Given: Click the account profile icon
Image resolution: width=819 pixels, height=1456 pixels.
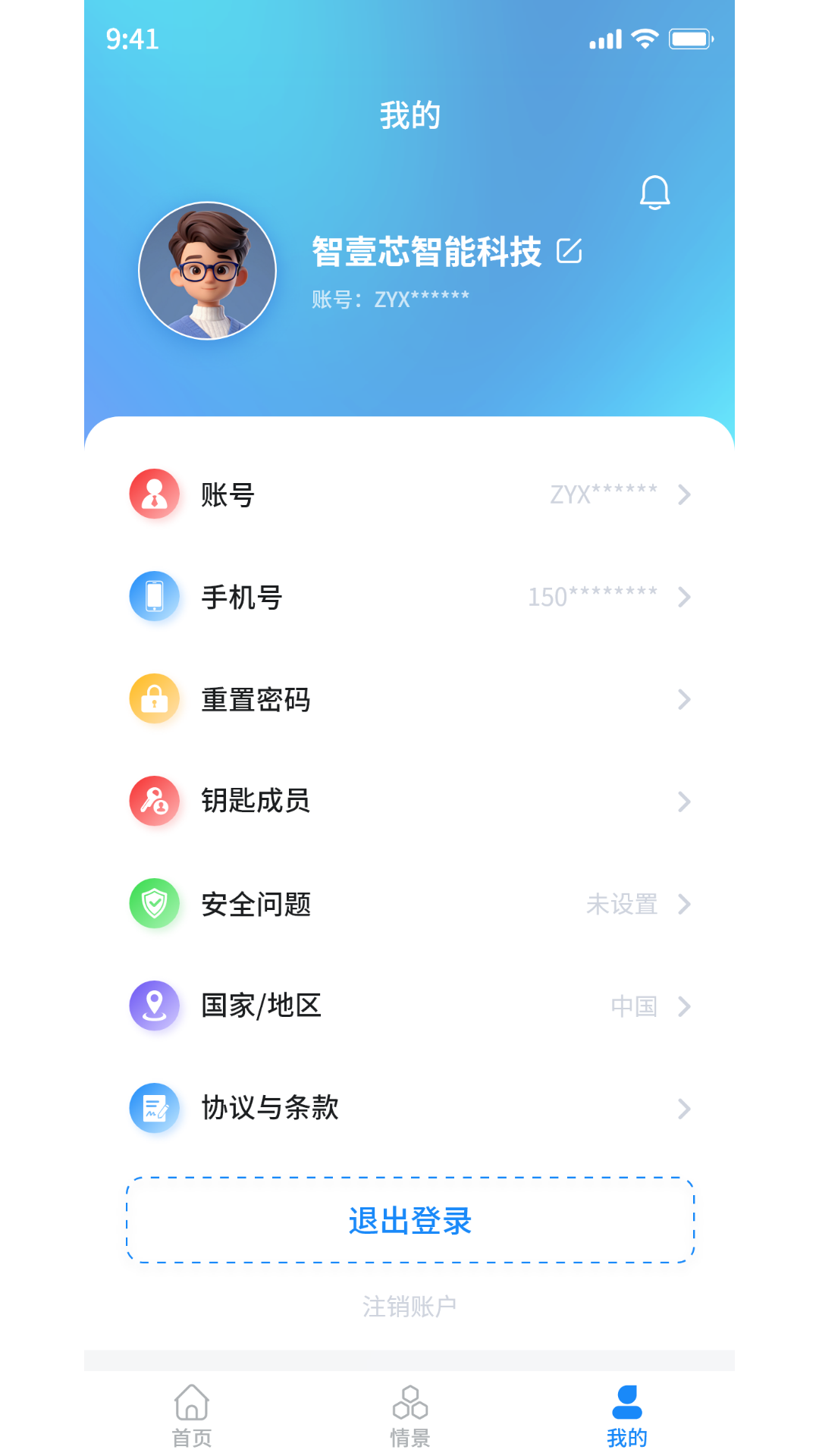Looking at the screenshot, I should pos(154,495).
